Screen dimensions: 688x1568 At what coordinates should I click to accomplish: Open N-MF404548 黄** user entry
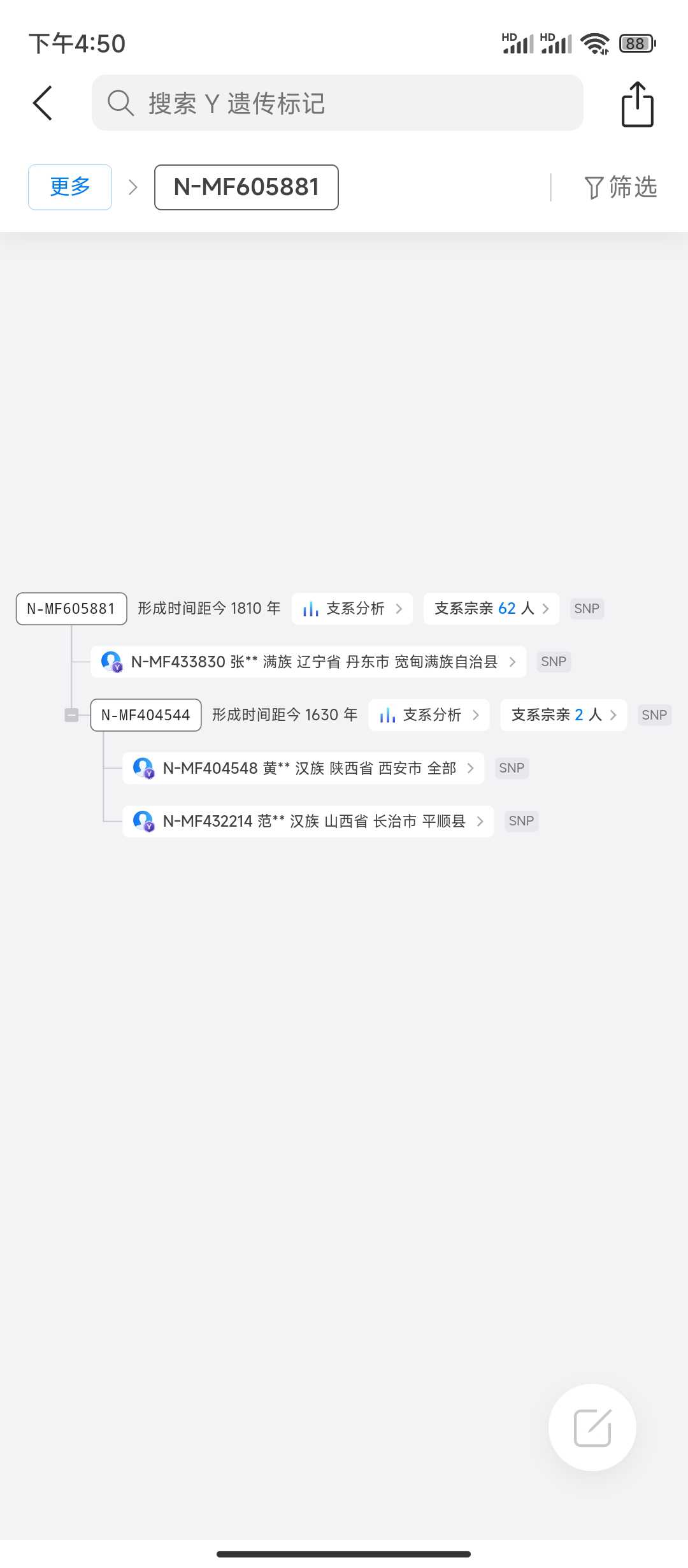[x=303, y=768]
